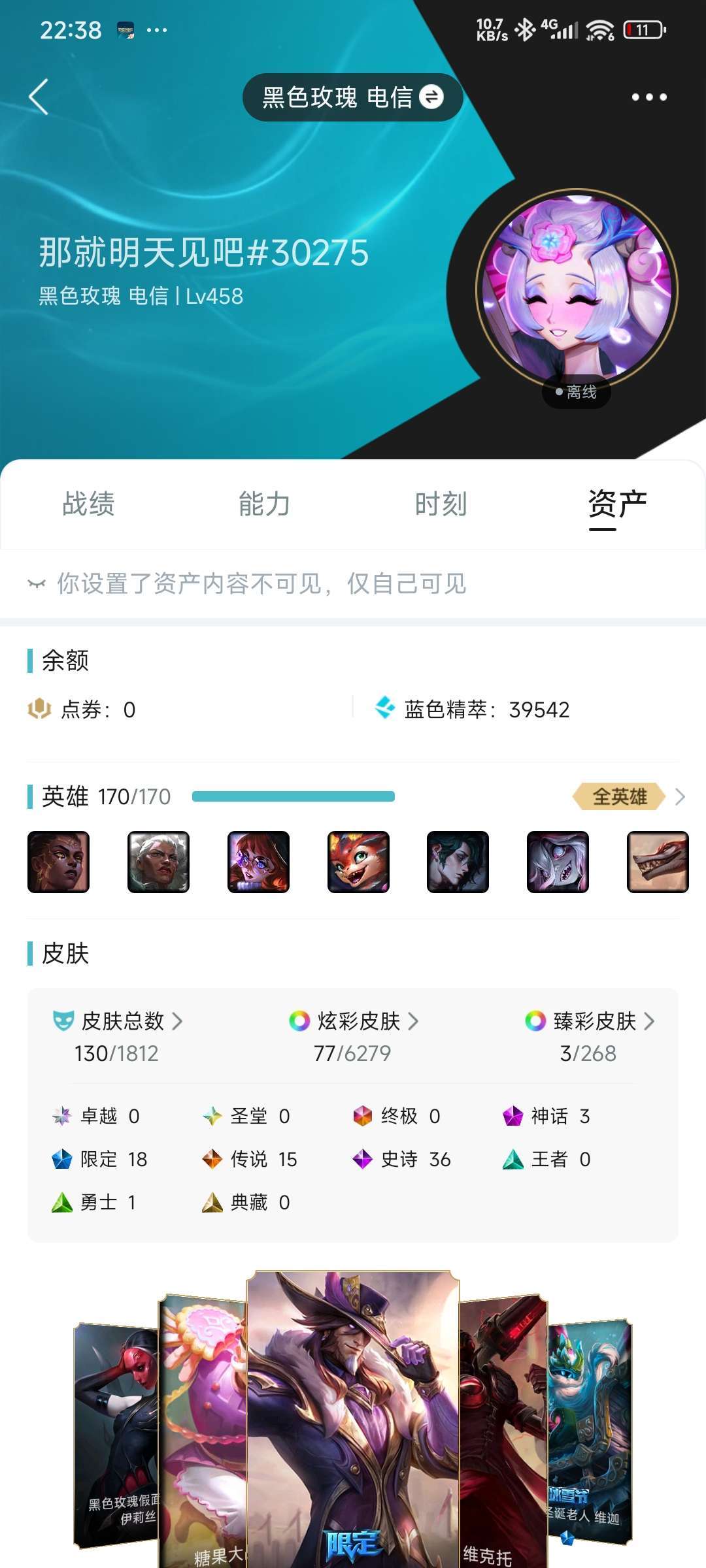Open 皮肤总数 skin details
The height and width of the screenshot is (1568, 706).
(118, 1021)
